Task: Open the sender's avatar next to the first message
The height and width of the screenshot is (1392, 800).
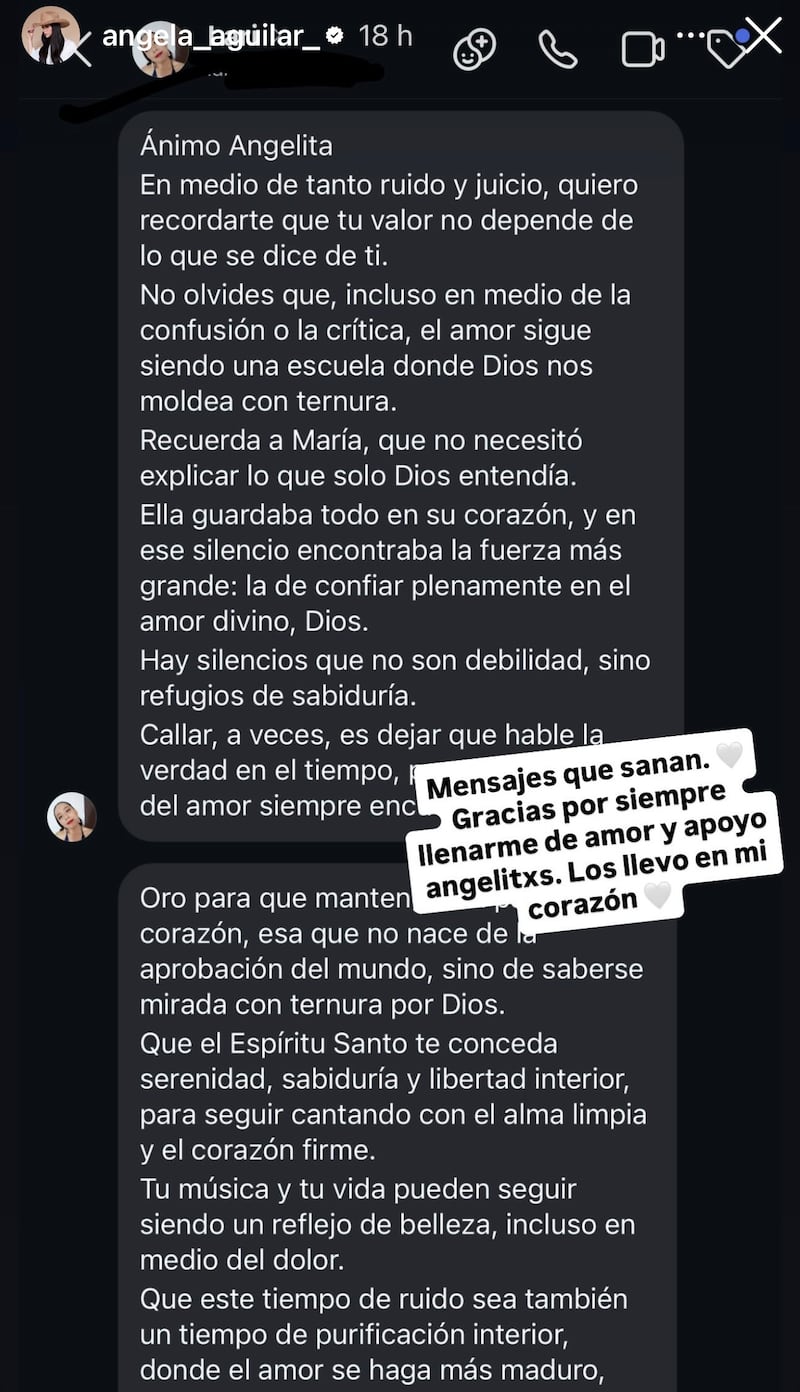Action: coord(72,817)
